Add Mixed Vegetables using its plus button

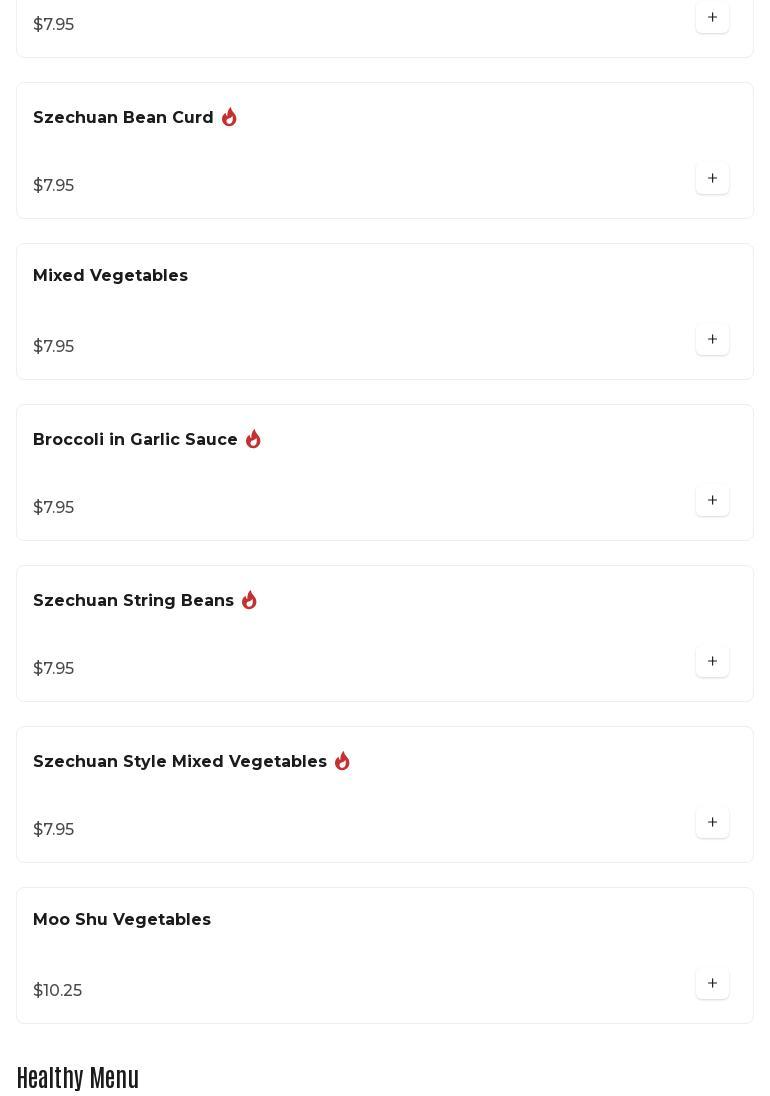click(712, 340)
